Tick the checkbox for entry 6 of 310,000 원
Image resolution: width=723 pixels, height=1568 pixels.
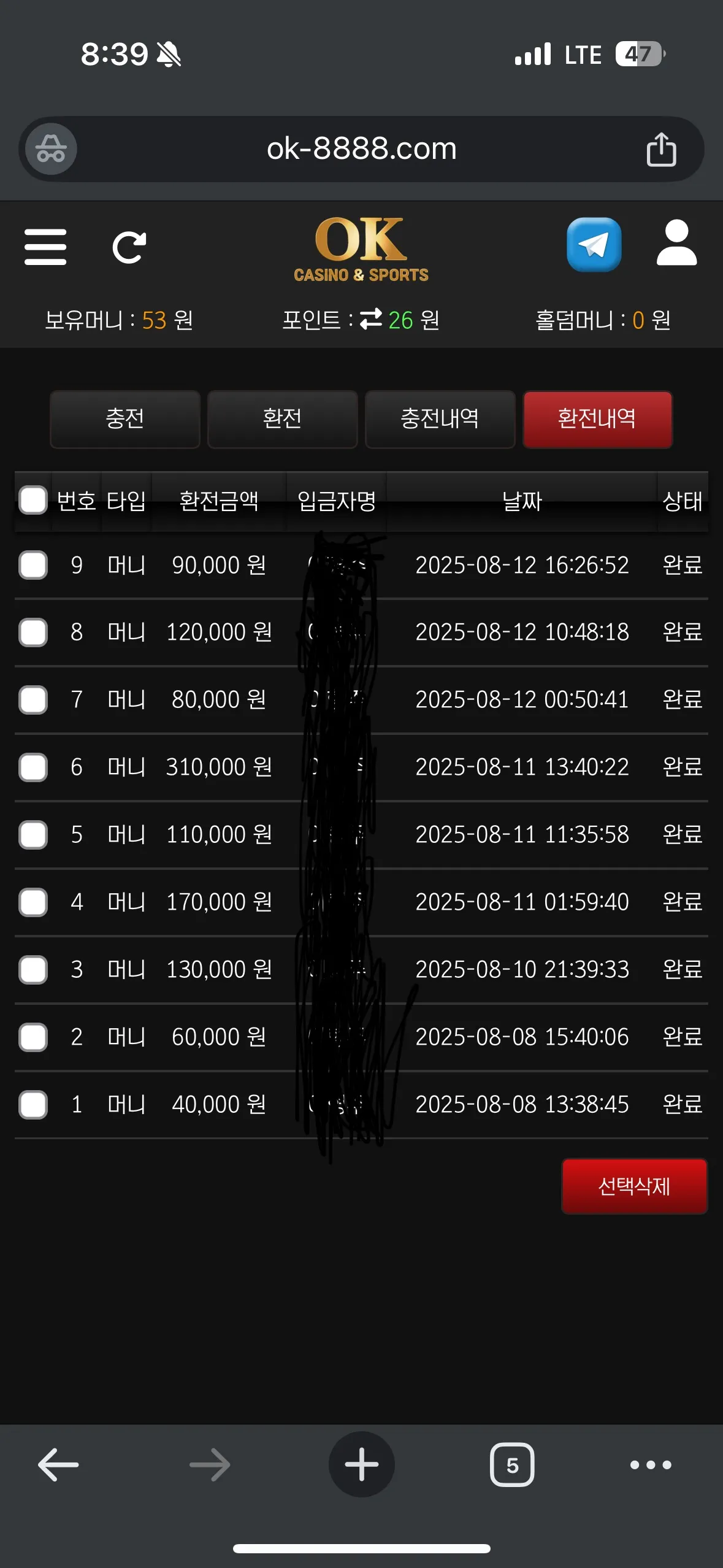click(33, 767)
